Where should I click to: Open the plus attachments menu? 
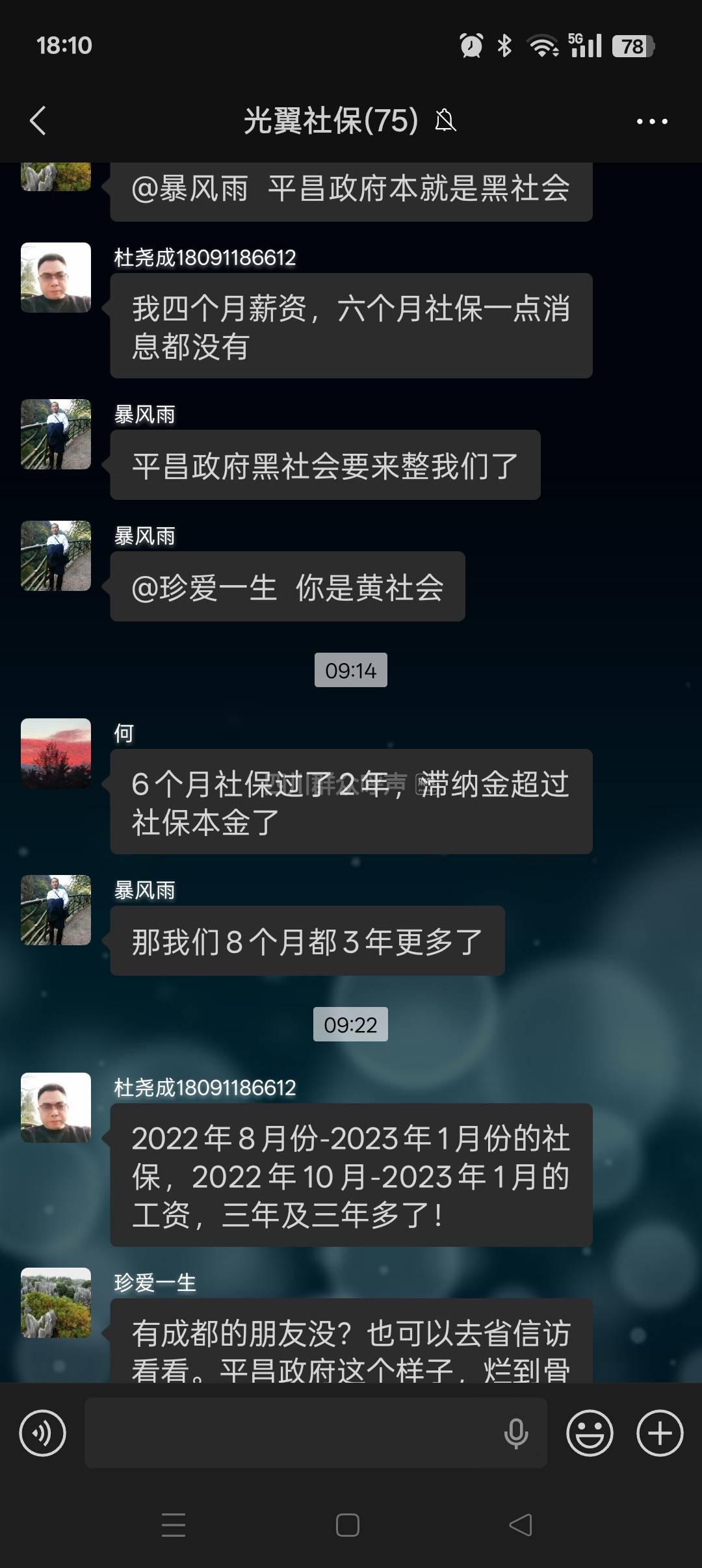[x=659, y=1433]
